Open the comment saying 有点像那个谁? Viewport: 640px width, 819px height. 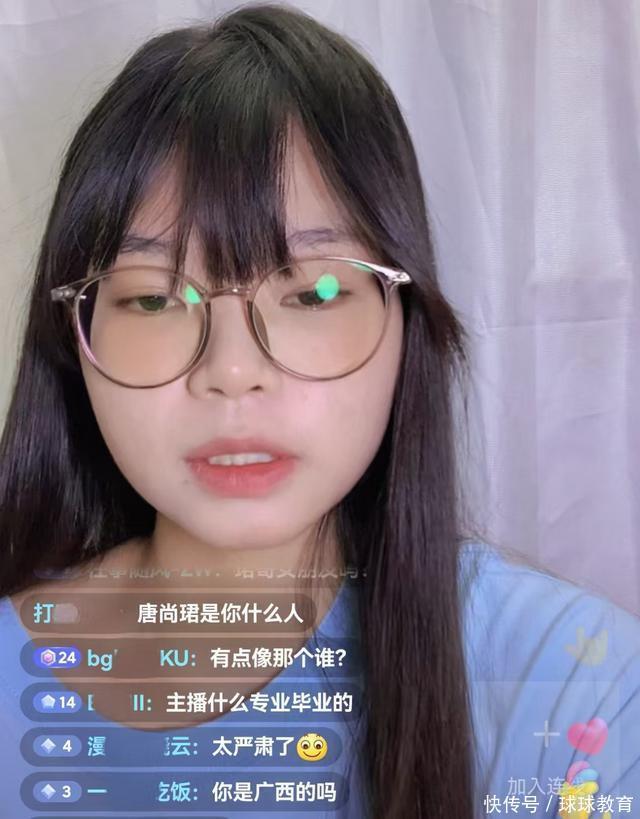pyautogui.click(x=192, y=658)
